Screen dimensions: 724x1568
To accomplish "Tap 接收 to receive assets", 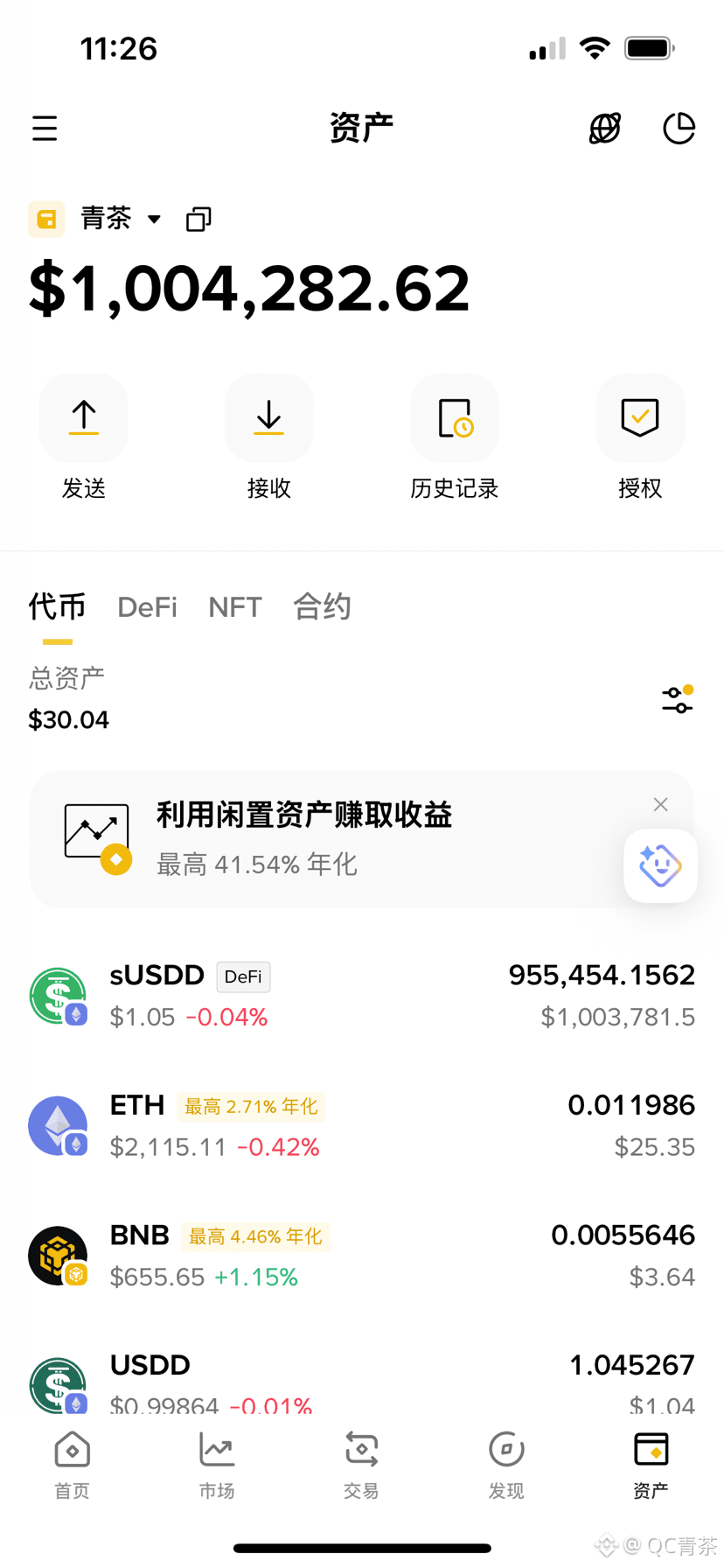I will coord(269,437).
